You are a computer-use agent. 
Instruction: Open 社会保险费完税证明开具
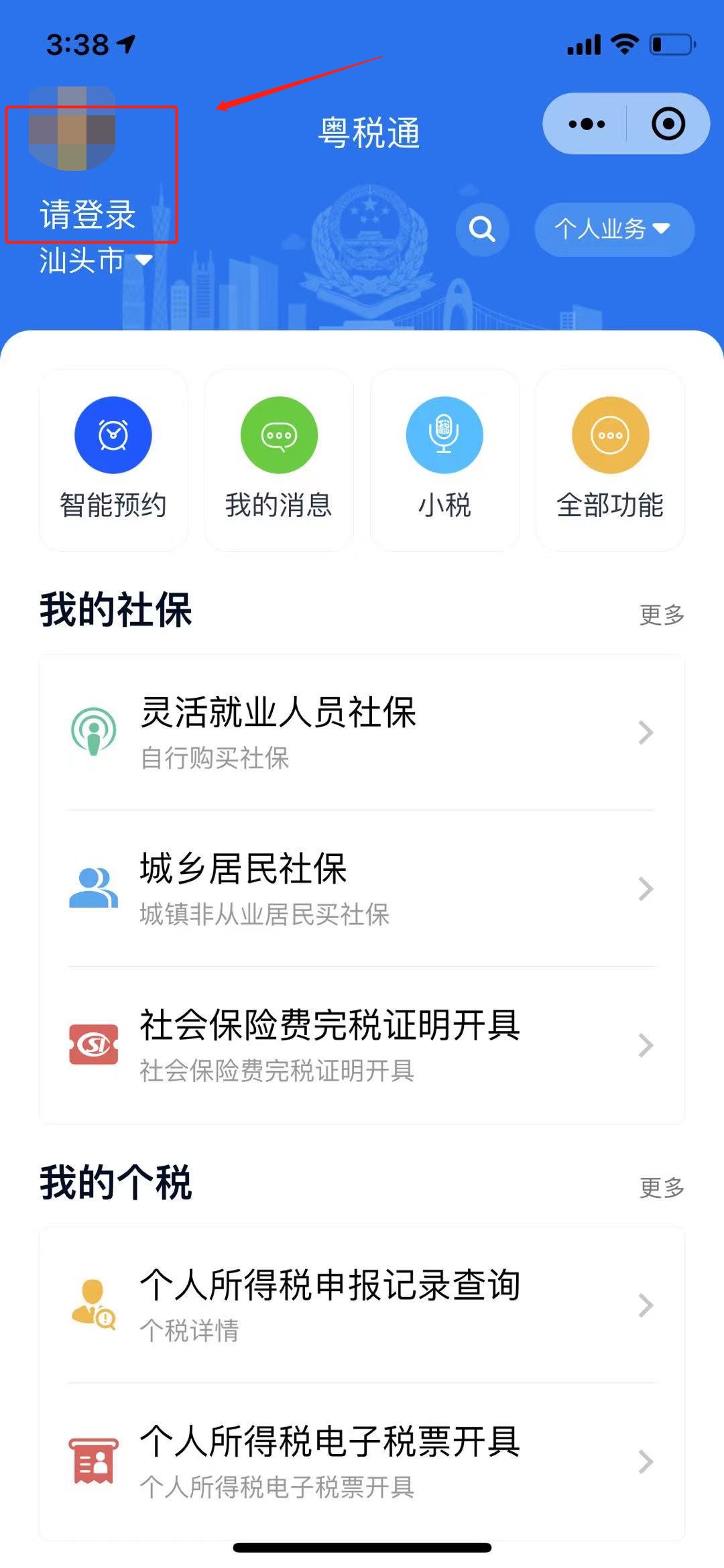pos(362,1044)
